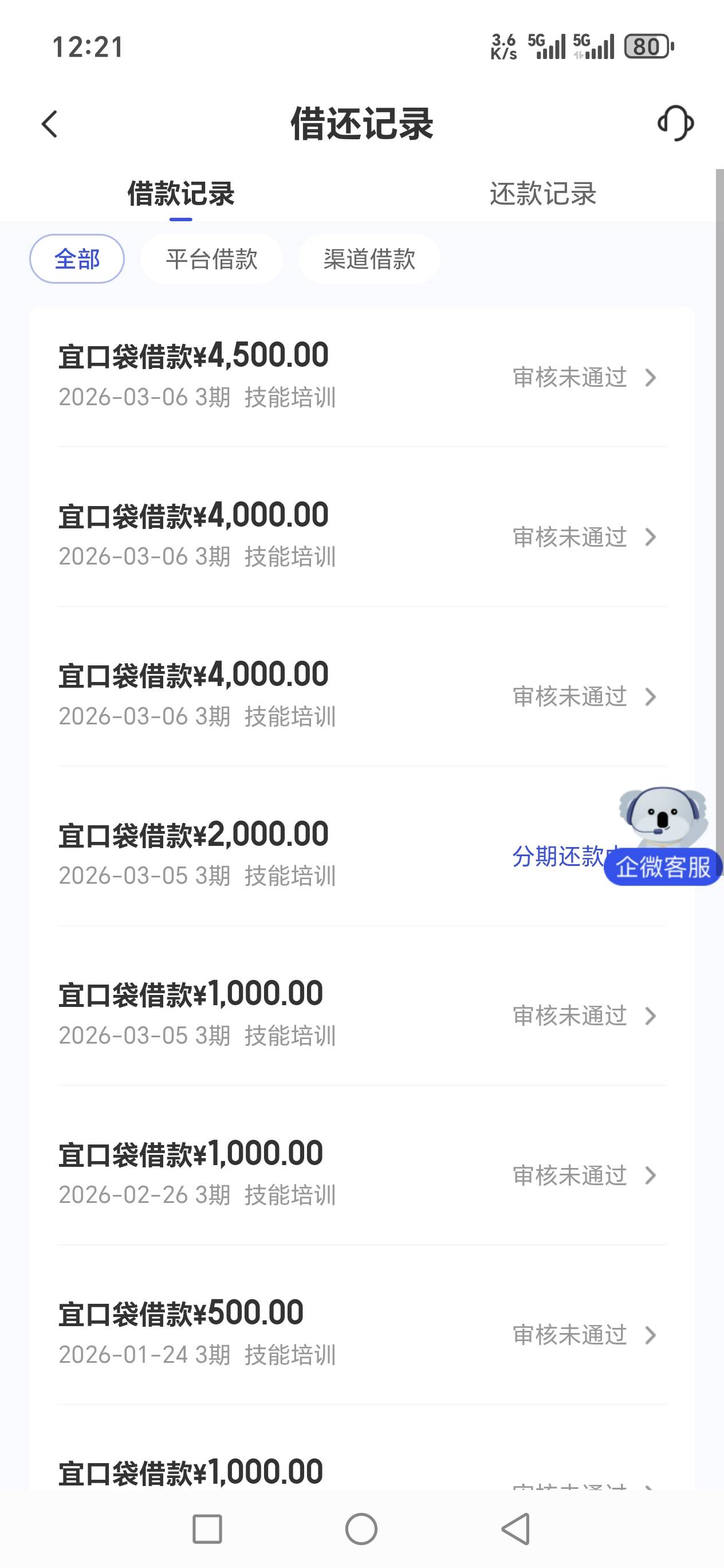
Task: Filter by 平台借款
Action: (x=212, y=259)
